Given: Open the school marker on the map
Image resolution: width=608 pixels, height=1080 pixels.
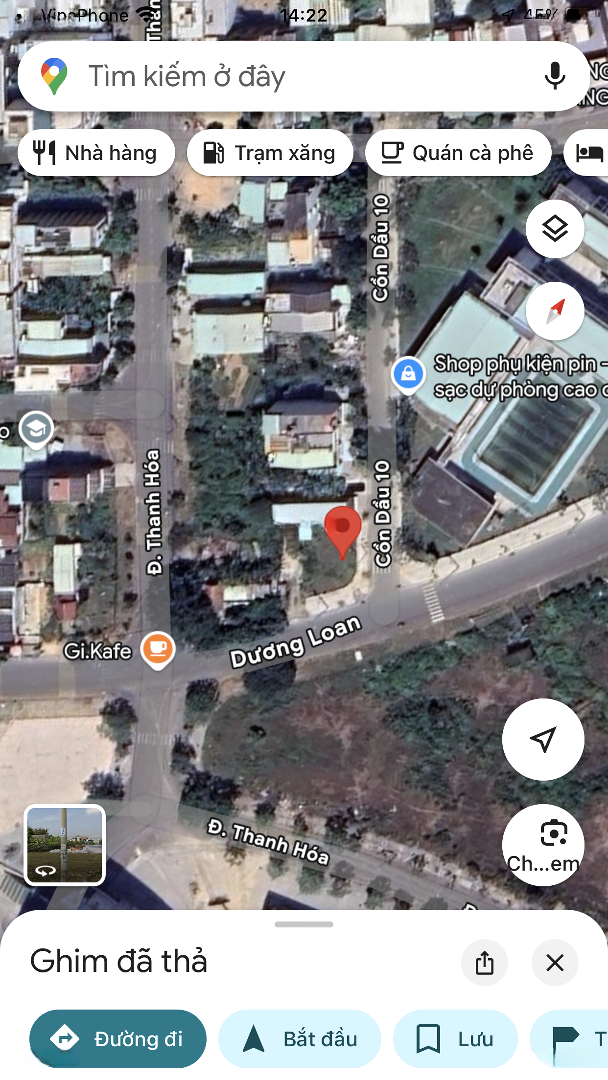Looking at the screenshot, I should pos(37,429).
